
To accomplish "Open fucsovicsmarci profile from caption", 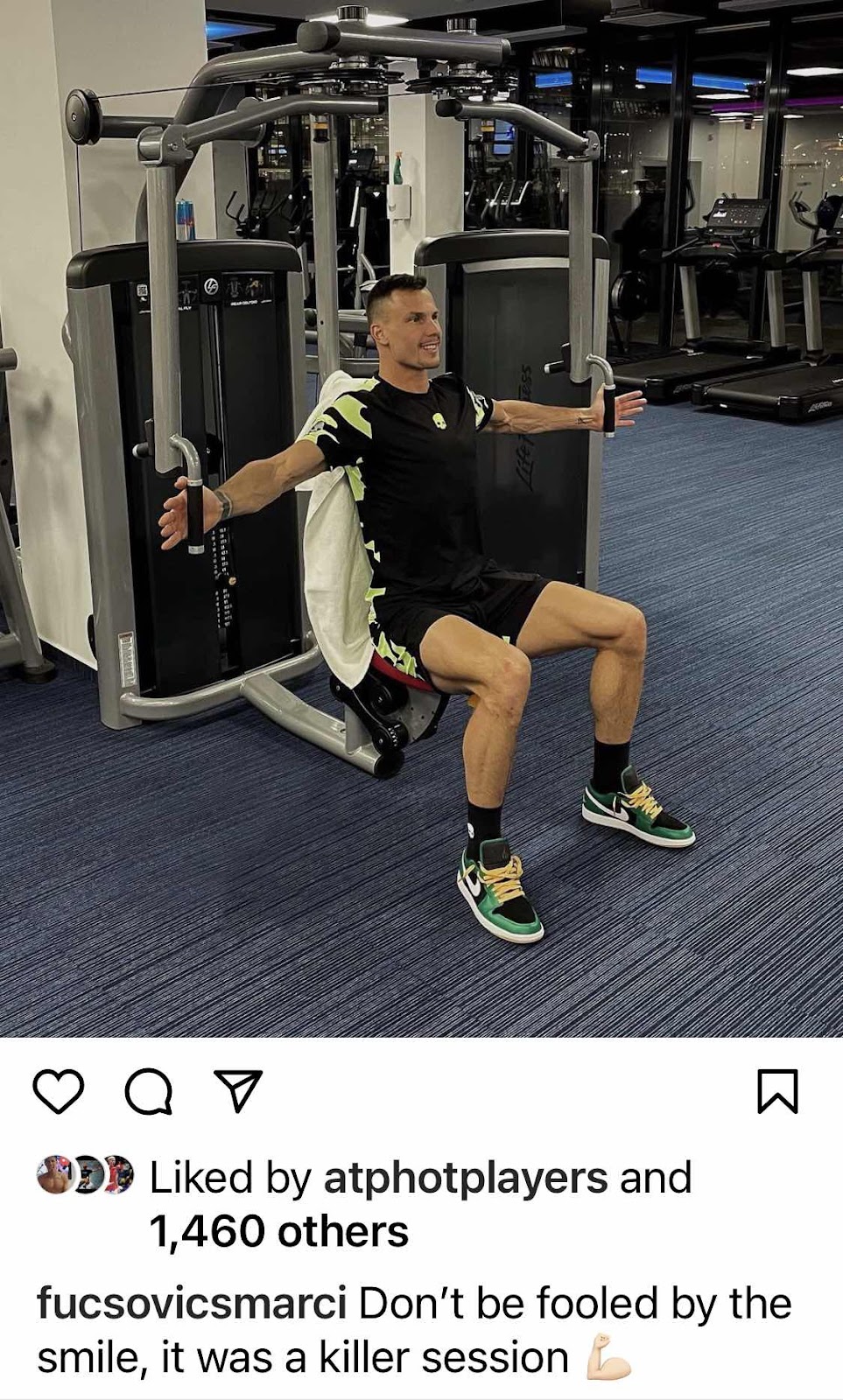I will click(x=192, y=1303).
